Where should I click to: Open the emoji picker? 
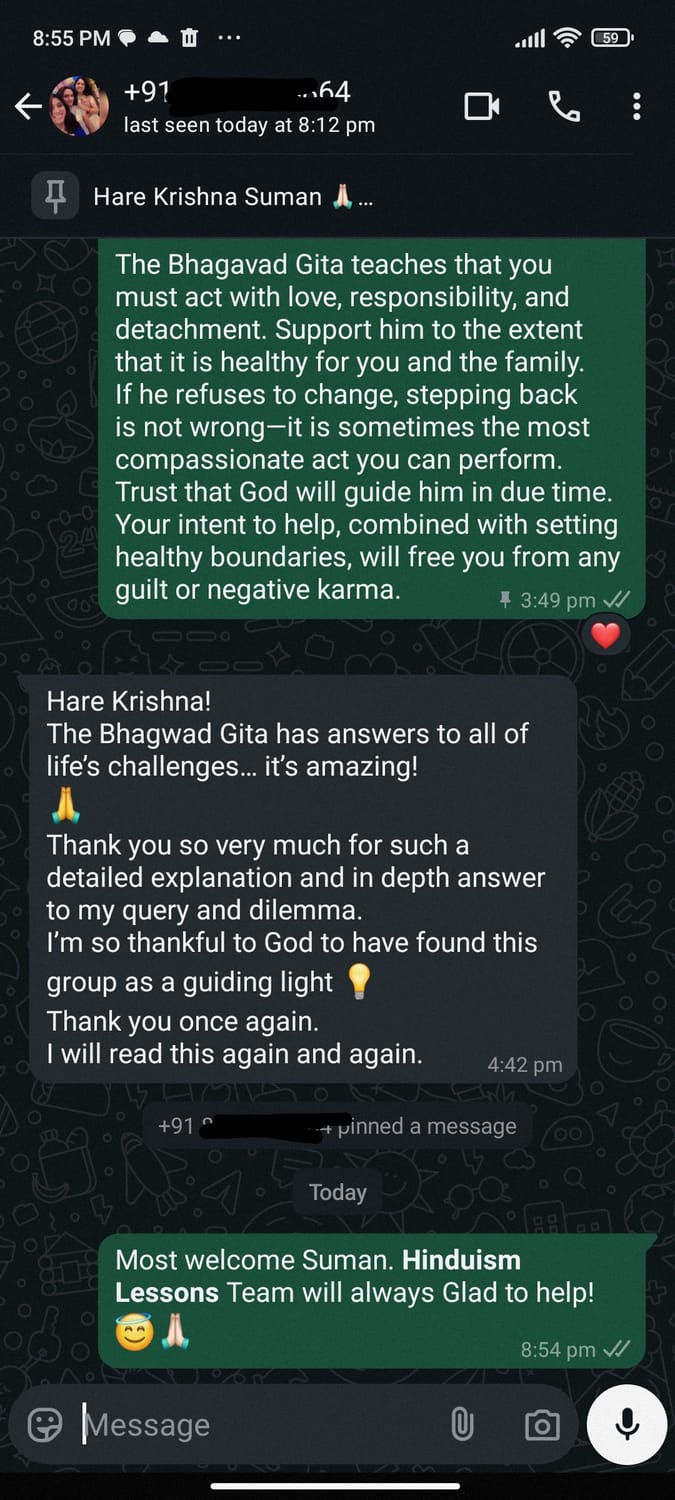click(45, 1424)
